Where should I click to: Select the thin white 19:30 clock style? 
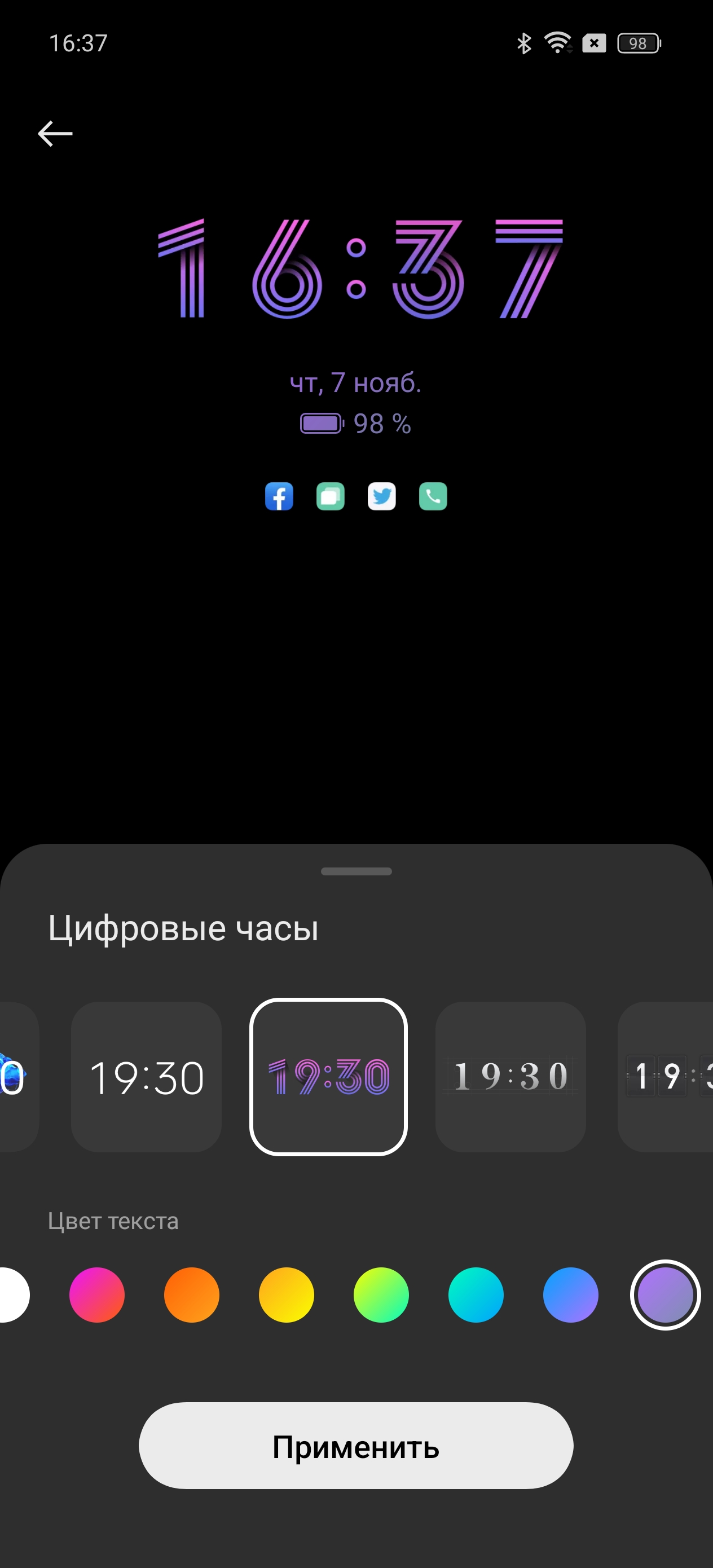coord(146,1076)
